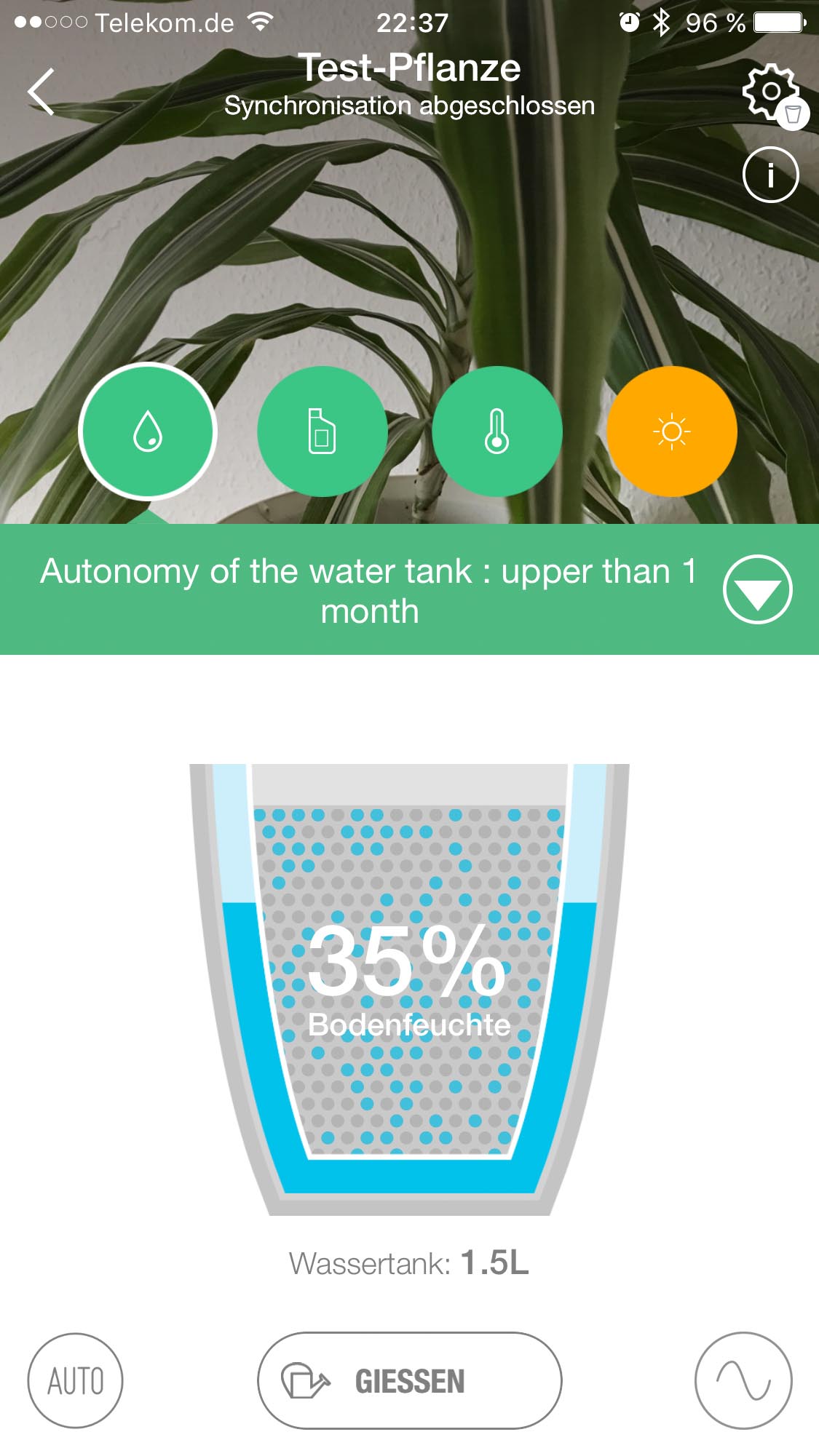
Task: Go back using the top-left arrow
Action: tap(41, 92)
